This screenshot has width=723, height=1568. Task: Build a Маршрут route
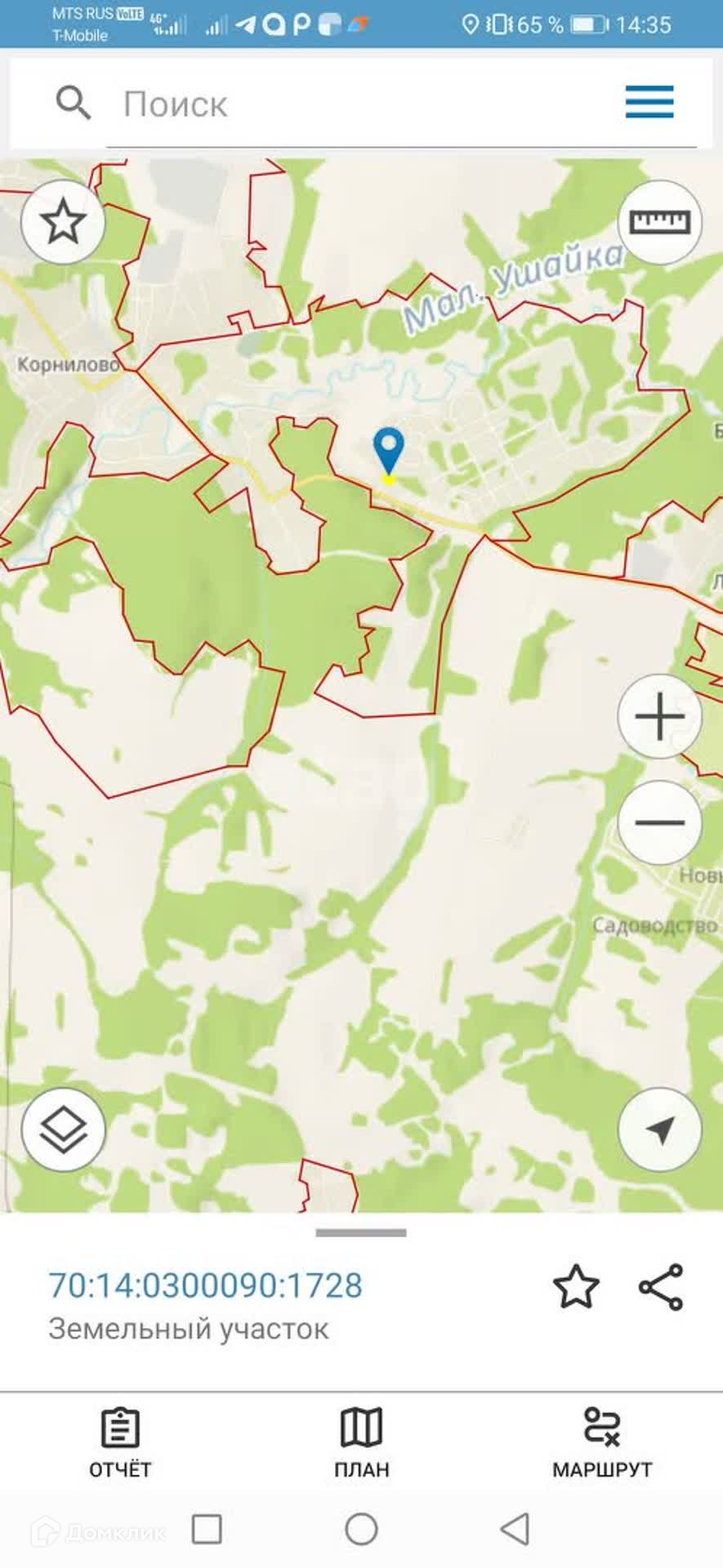tap(602, 1444)
